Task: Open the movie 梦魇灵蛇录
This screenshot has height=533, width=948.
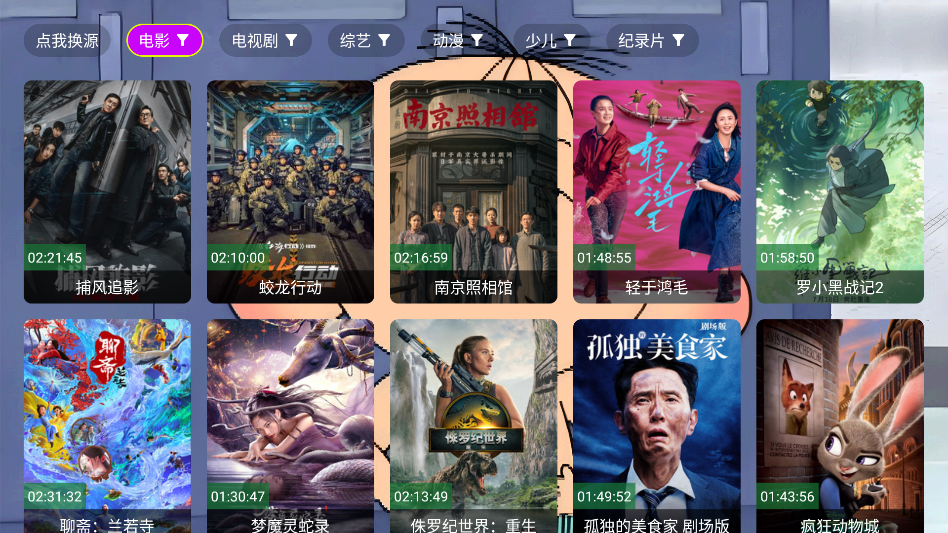Action: click(290, 425)
